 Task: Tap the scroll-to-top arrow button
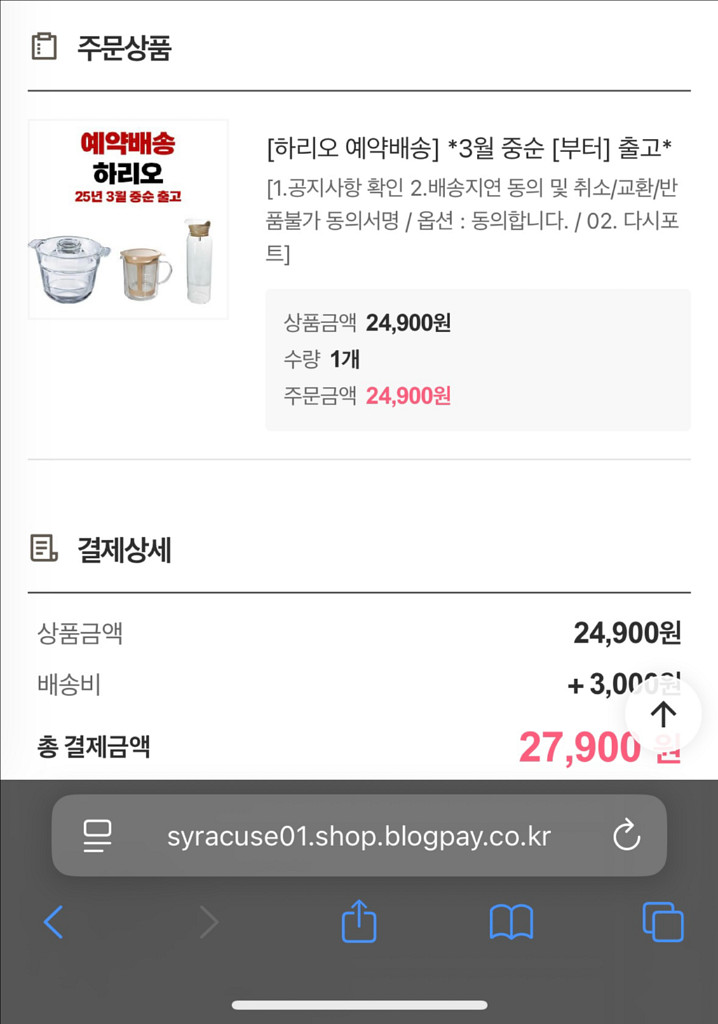click(663, 713)
